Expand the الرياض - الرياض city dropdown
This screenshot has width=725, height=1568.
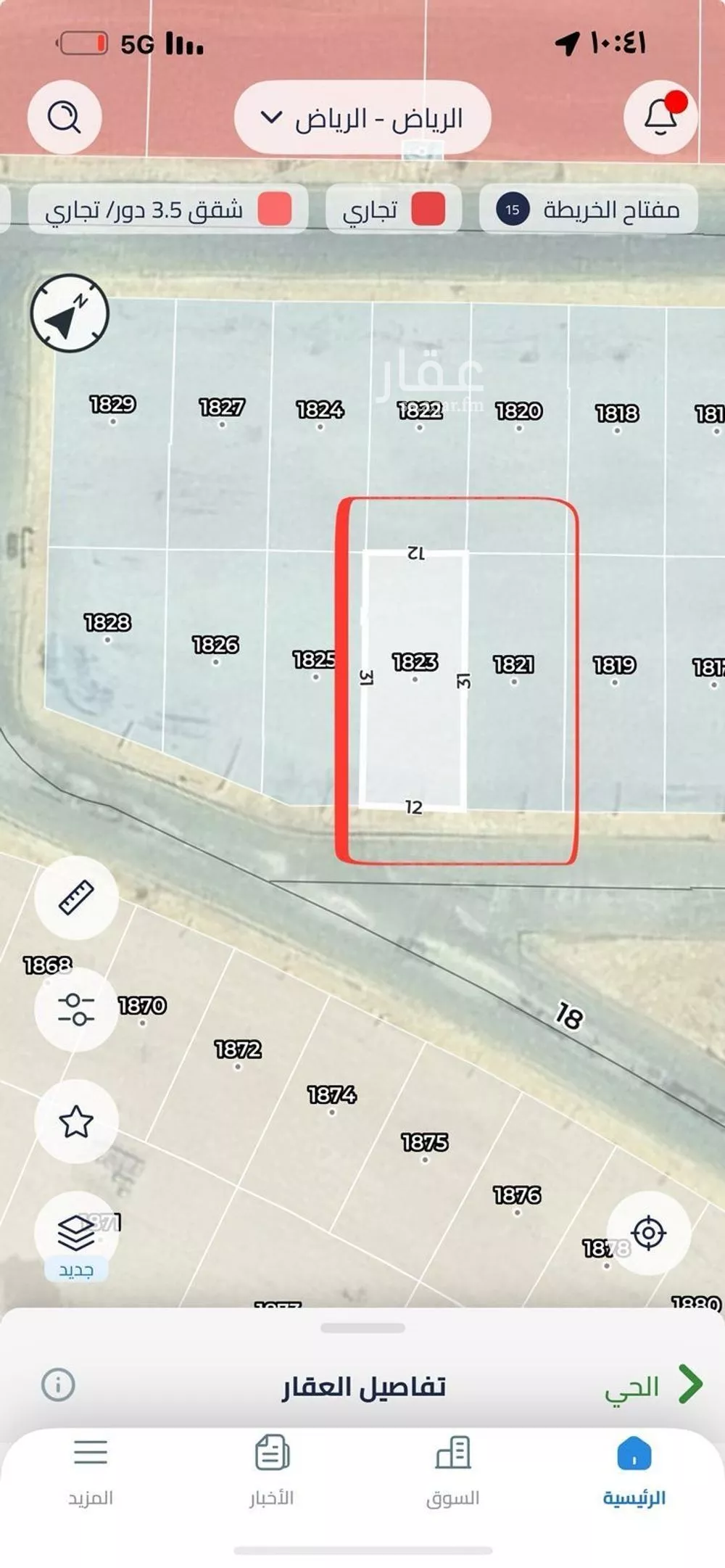pos(362,118)
